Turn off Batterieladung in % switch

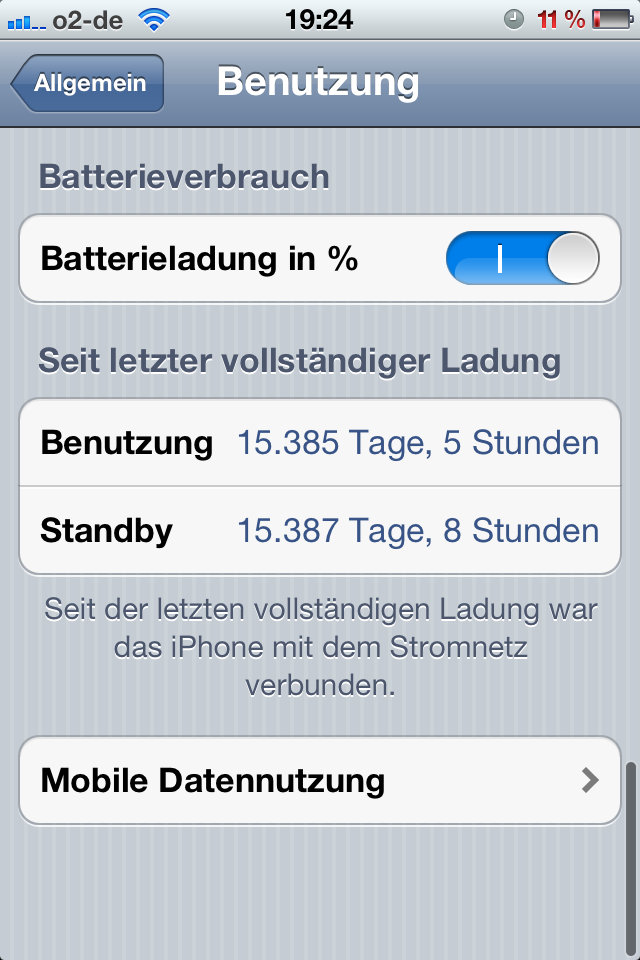click(522, 260)
